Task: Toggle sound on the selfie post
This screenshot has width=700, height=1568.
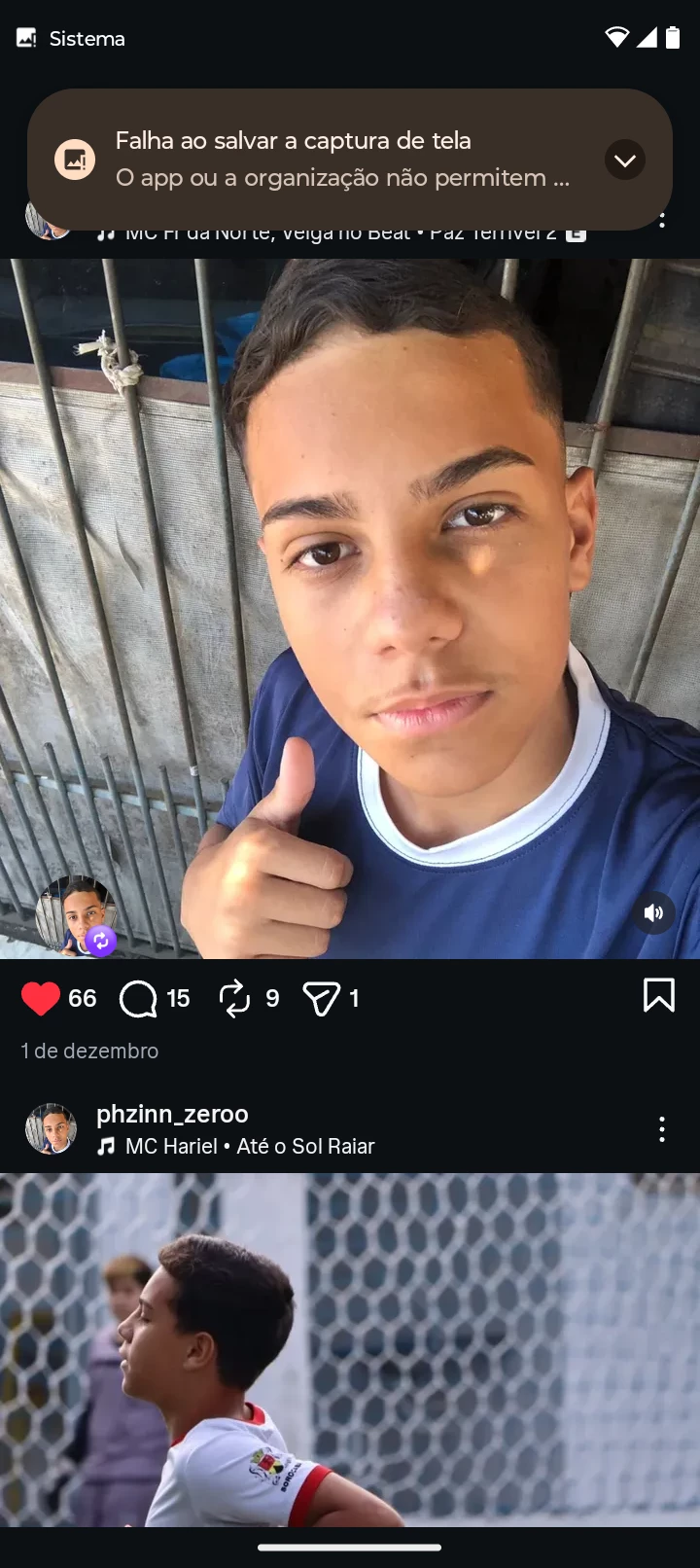Action: pyautogui.click(x=653, y=912)
